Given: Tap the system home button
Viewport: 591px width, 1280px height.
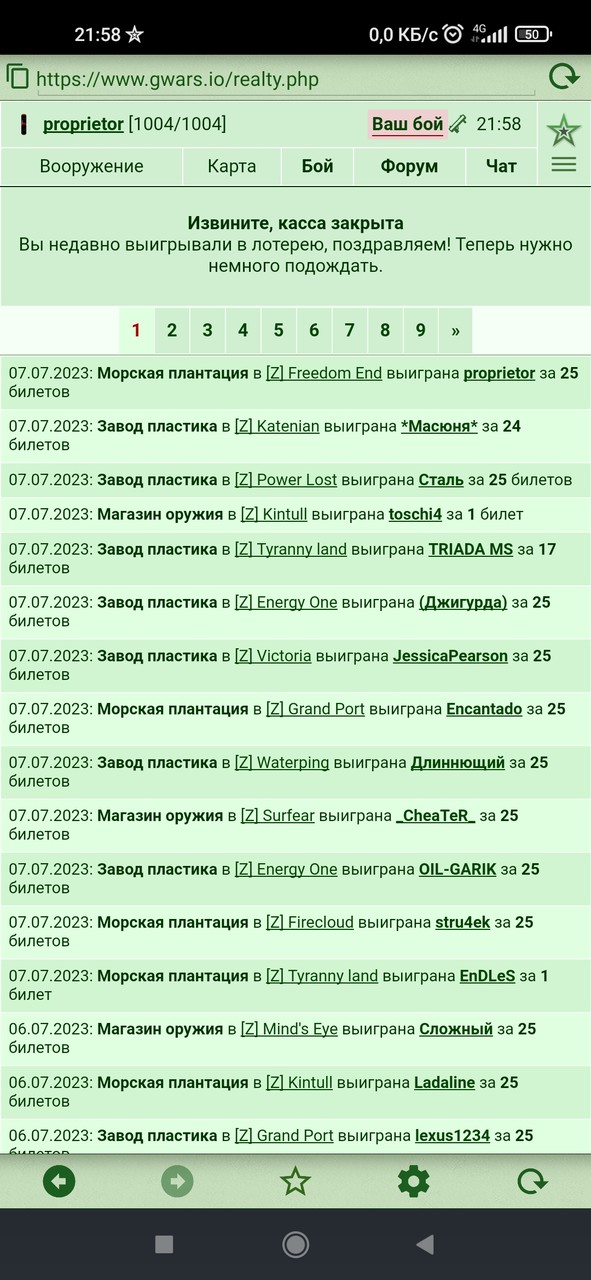Looking at the screenshot, I should click(295, 1244).
